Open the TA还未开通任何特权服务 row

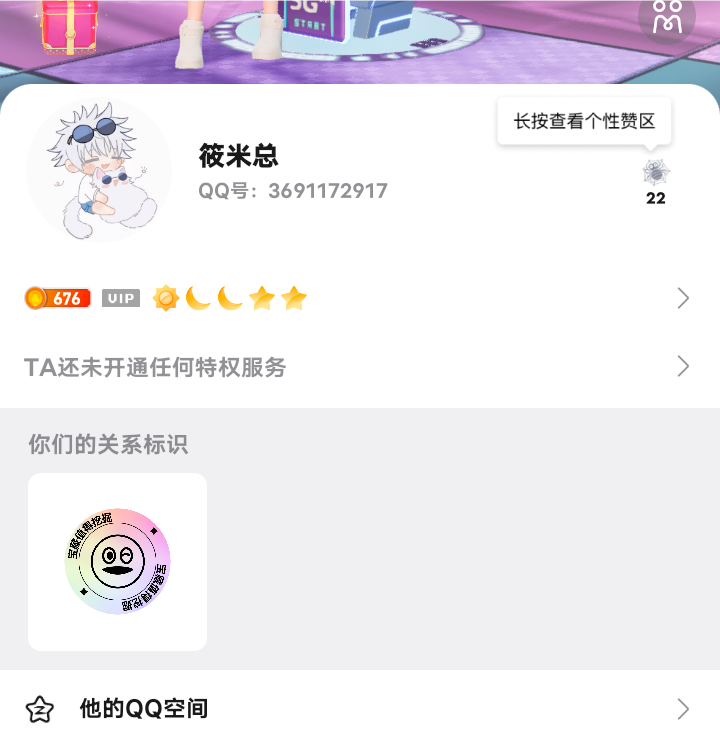pos(360,367)
